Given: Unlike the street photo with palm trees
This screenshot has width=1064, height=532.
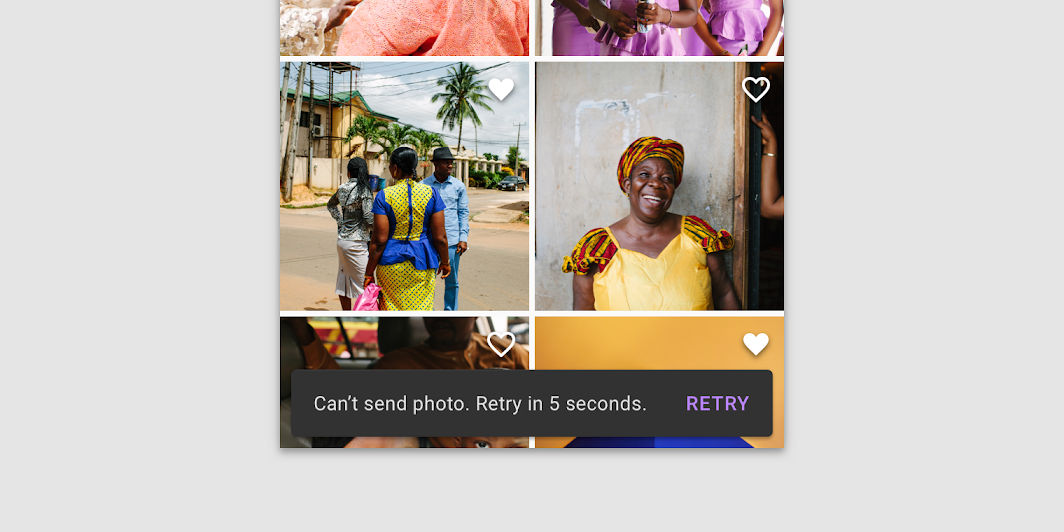Looking at the screenshot, I should (x=501, y=90).
